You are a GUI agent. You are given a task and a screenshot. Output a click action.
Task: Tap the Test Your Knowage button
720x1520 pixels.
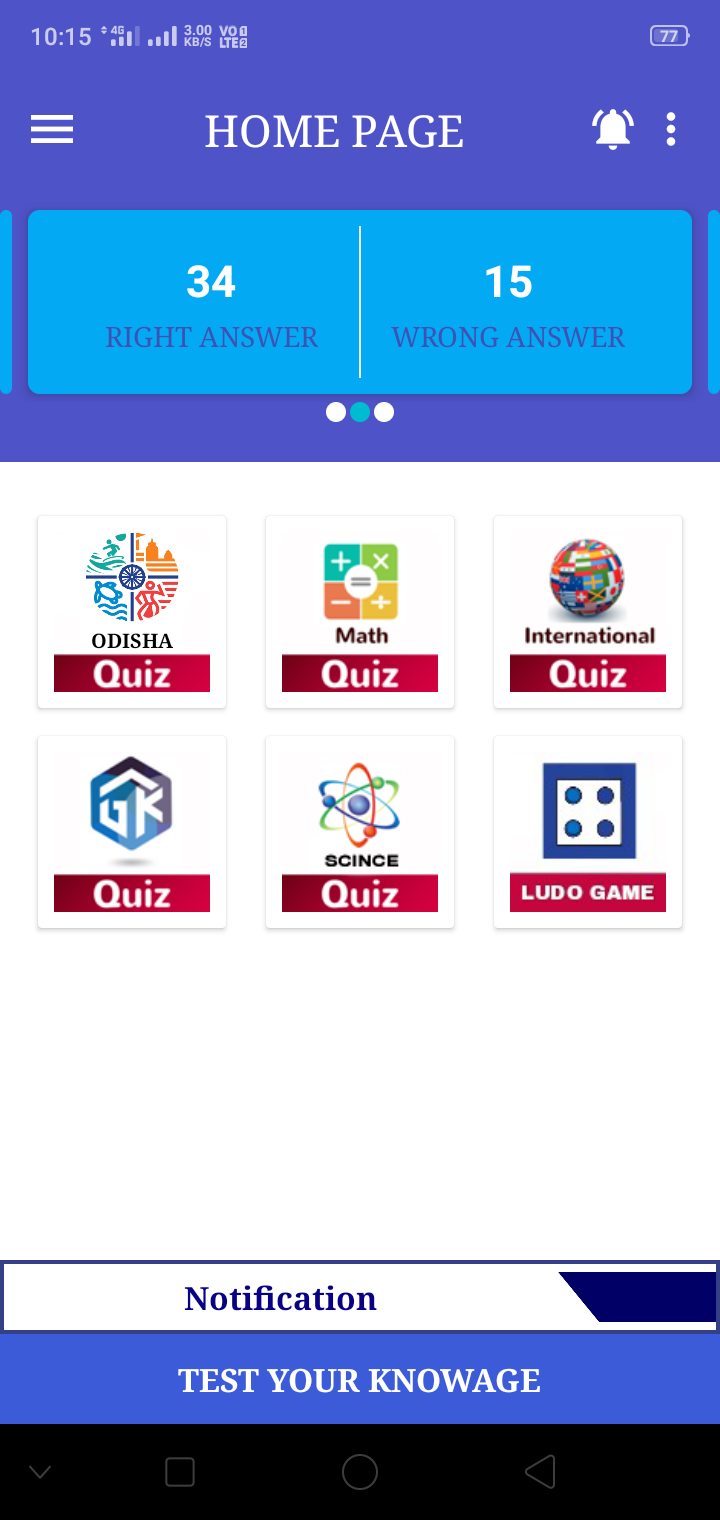click(360, 1381)
